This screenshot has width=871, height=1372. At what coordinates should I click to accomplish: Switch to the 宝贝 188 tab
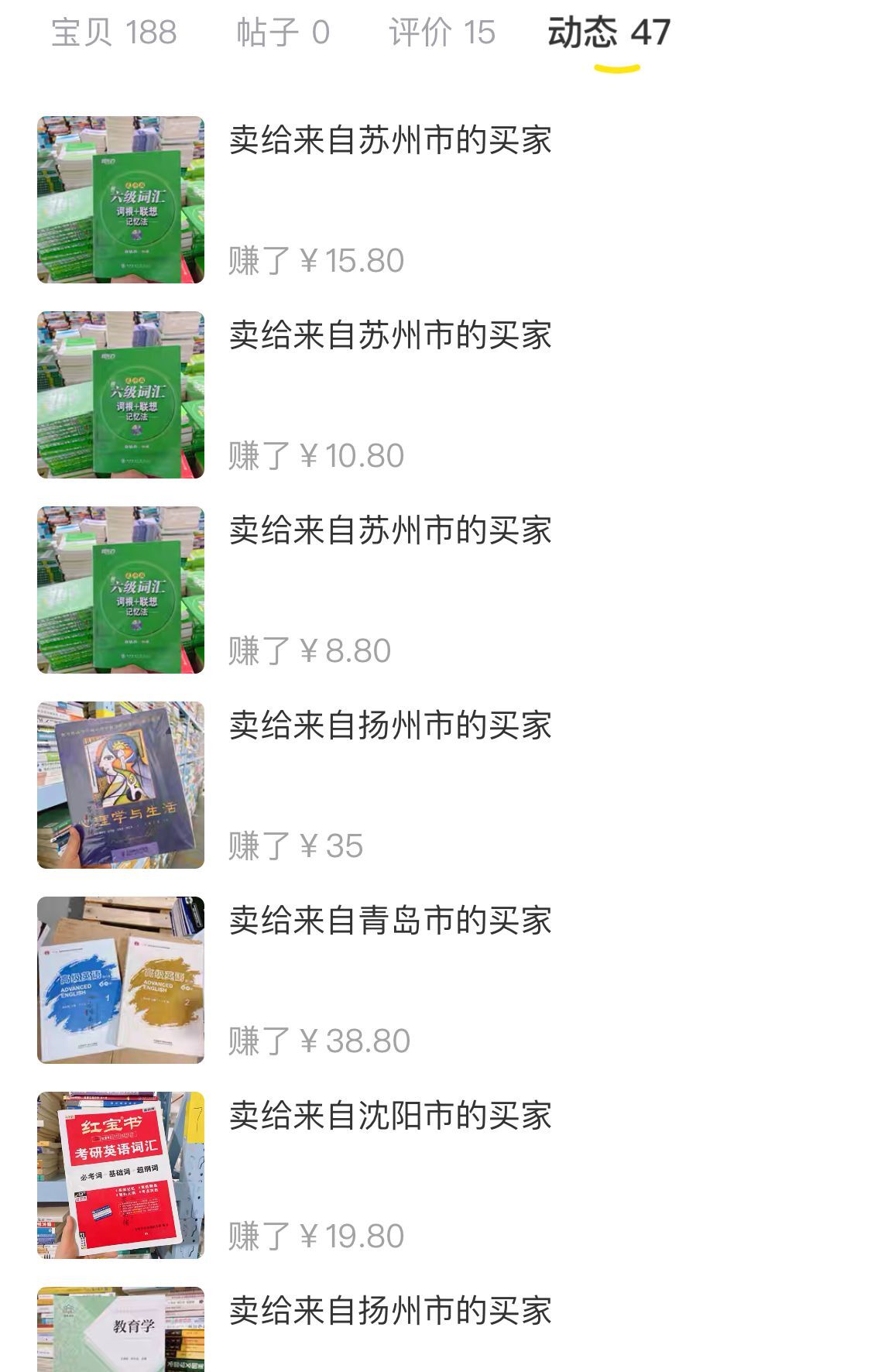pyautogui.click(x=113, y=33)
